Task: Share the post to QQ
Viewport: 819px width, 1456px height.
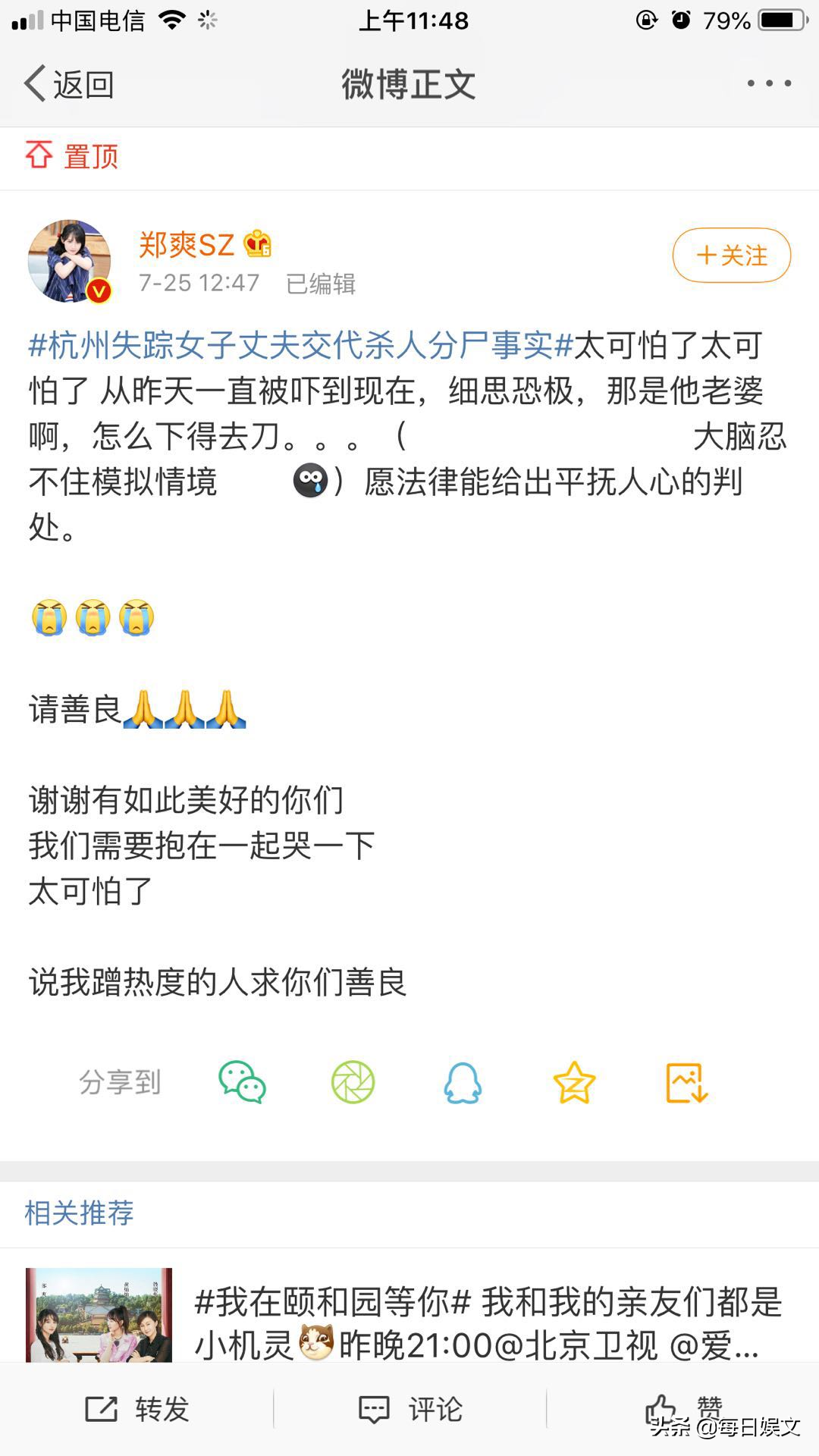Action: [x=465, y=1083]
